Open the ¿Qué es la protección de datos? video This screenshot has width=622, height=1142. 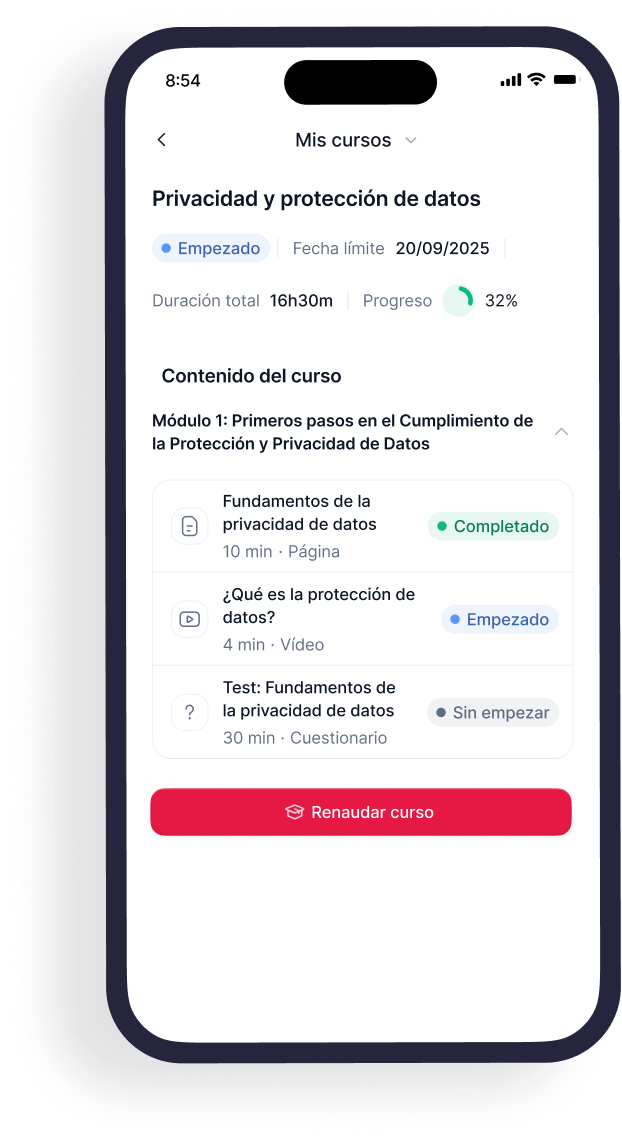coord(363,619)
